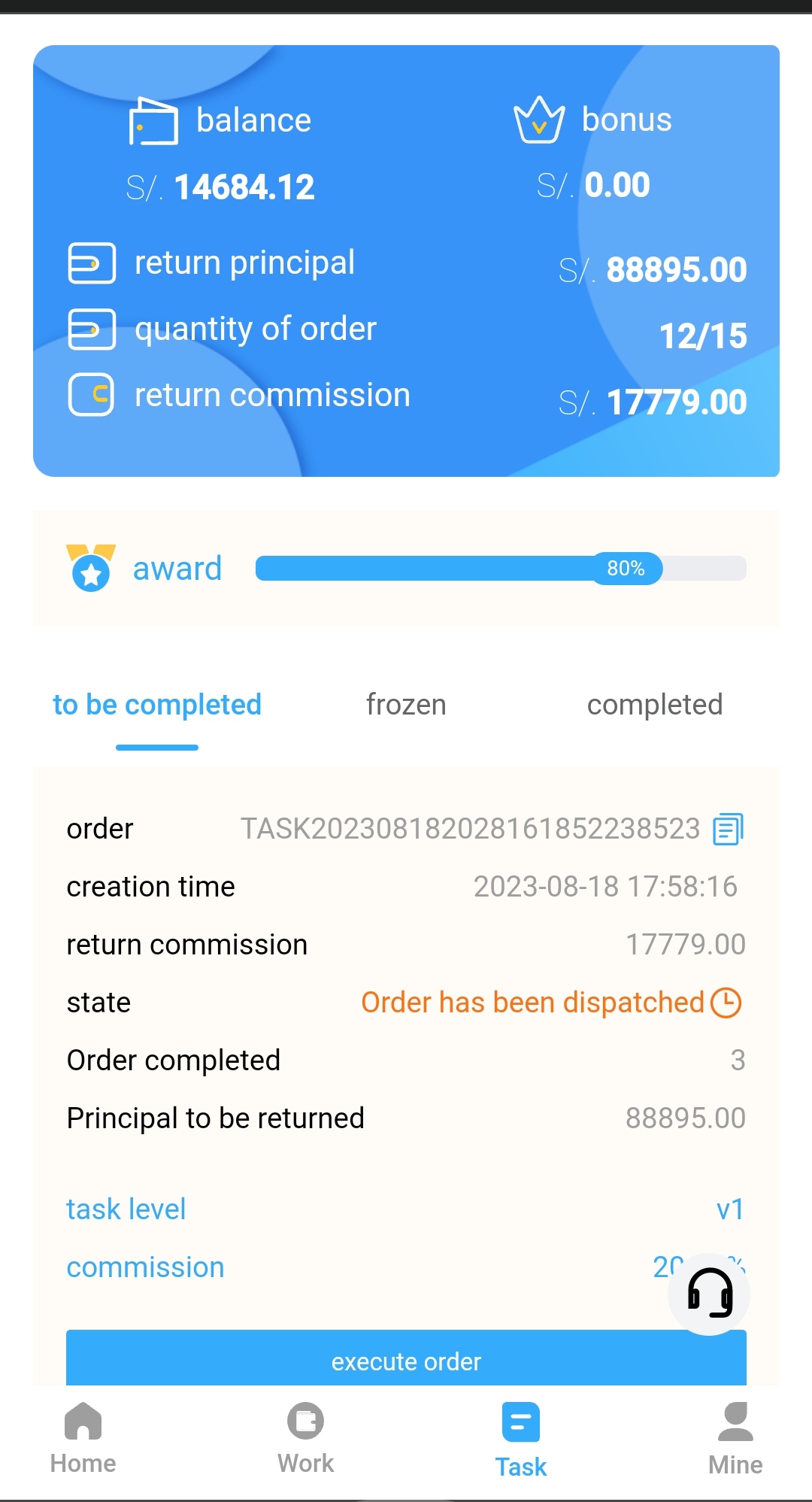Switch to the completed tab
This screenshot has width=812, height=1502.
(x=655, y=705)
